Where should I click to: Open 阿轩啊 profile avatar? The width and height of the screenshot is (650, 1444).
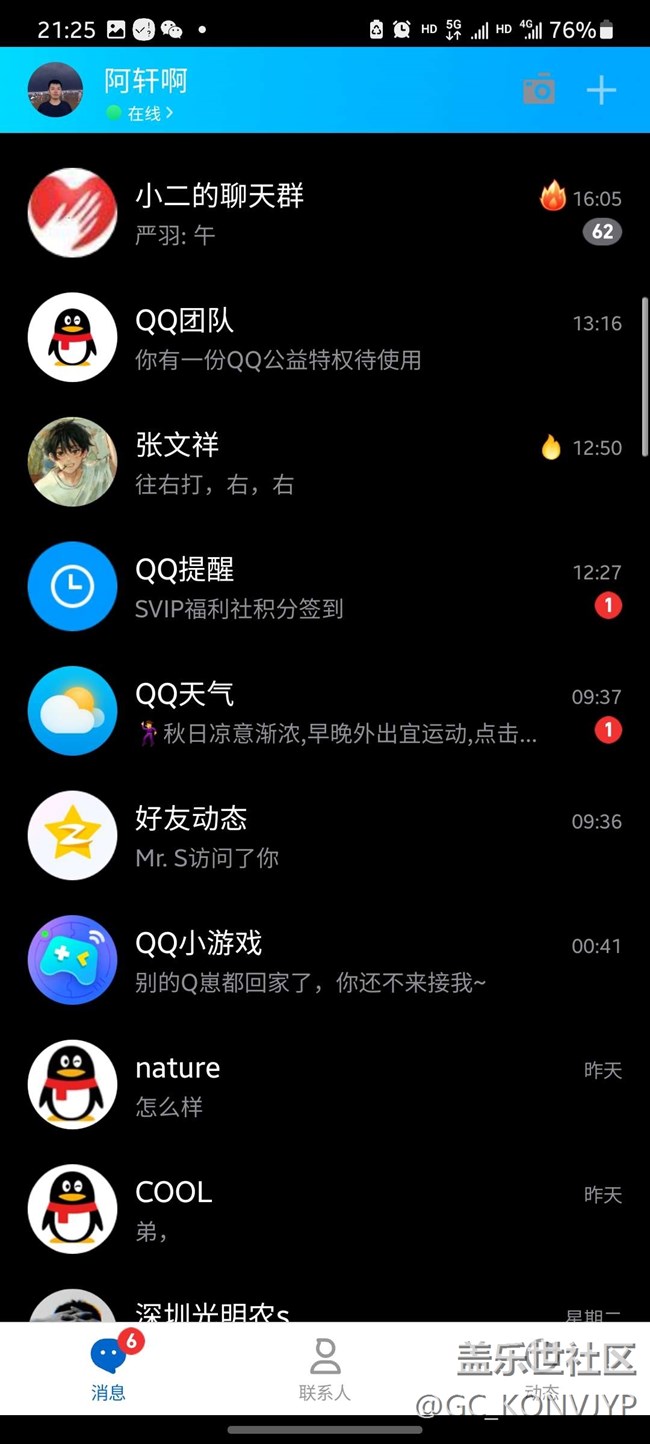pyautogui.click(x=55, y=90)
